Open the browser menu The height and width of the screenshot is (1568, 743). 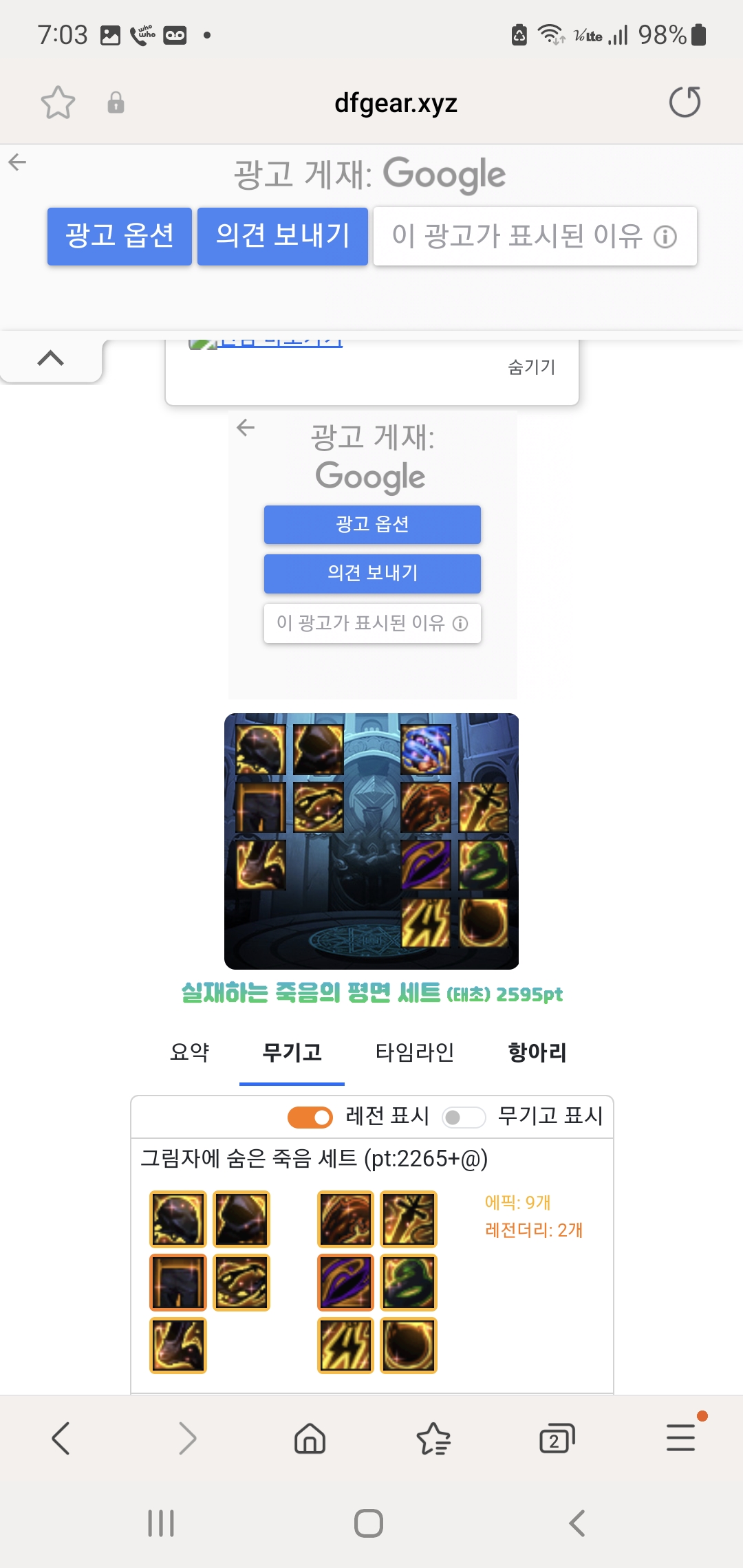click(x=680, y=1438)
